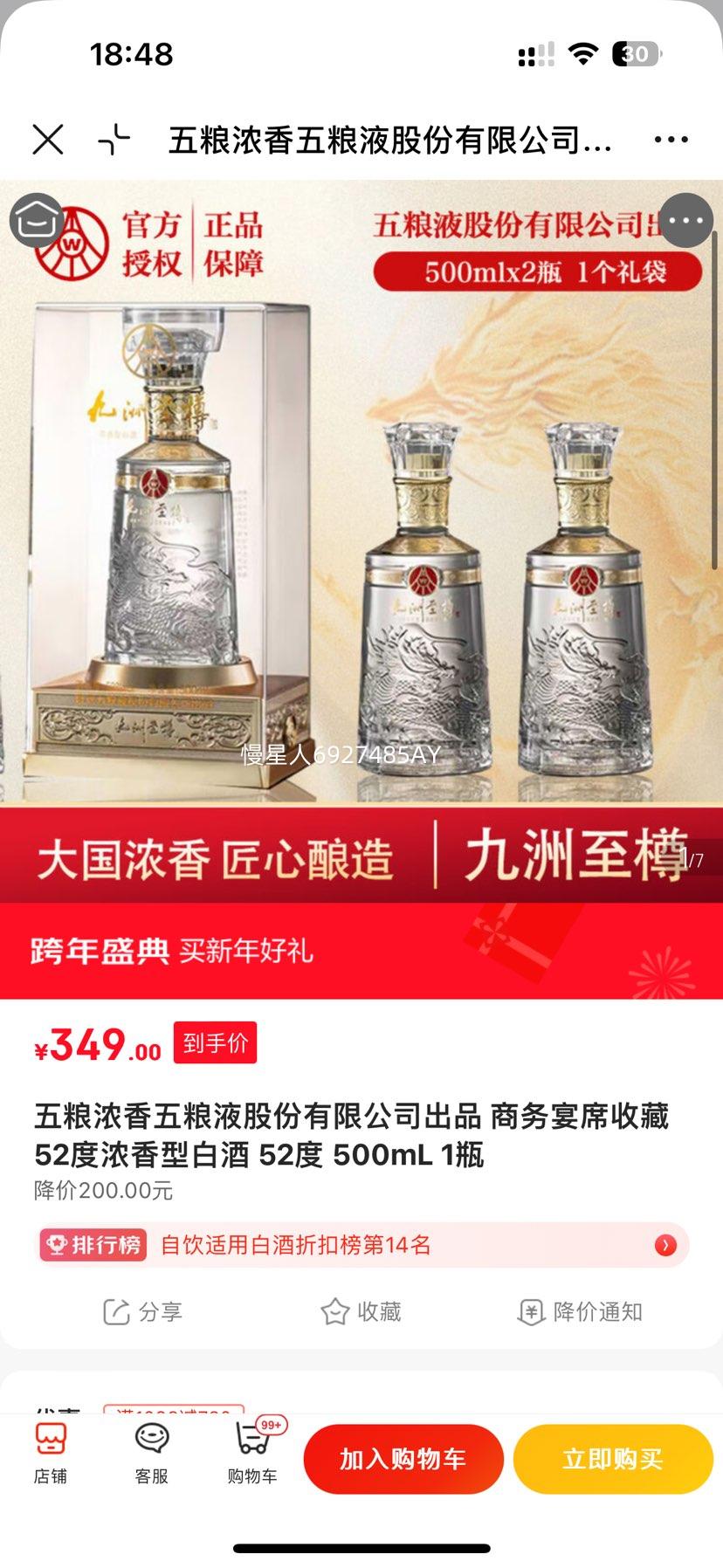Tap the 1/7 image counter indicator

[x=692, y=860]
